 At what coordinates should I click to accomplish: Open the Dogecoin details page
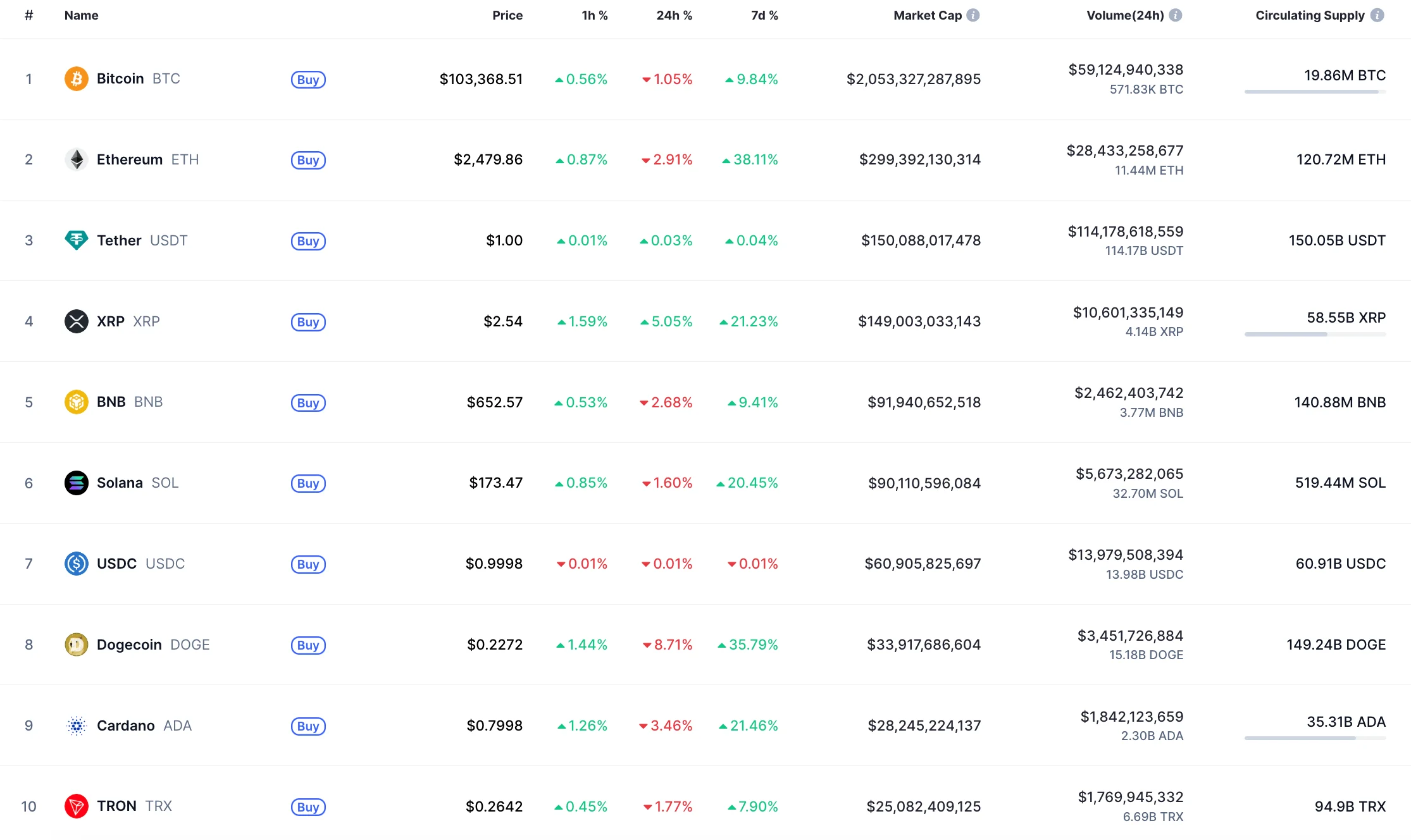[x=129, y=645]
